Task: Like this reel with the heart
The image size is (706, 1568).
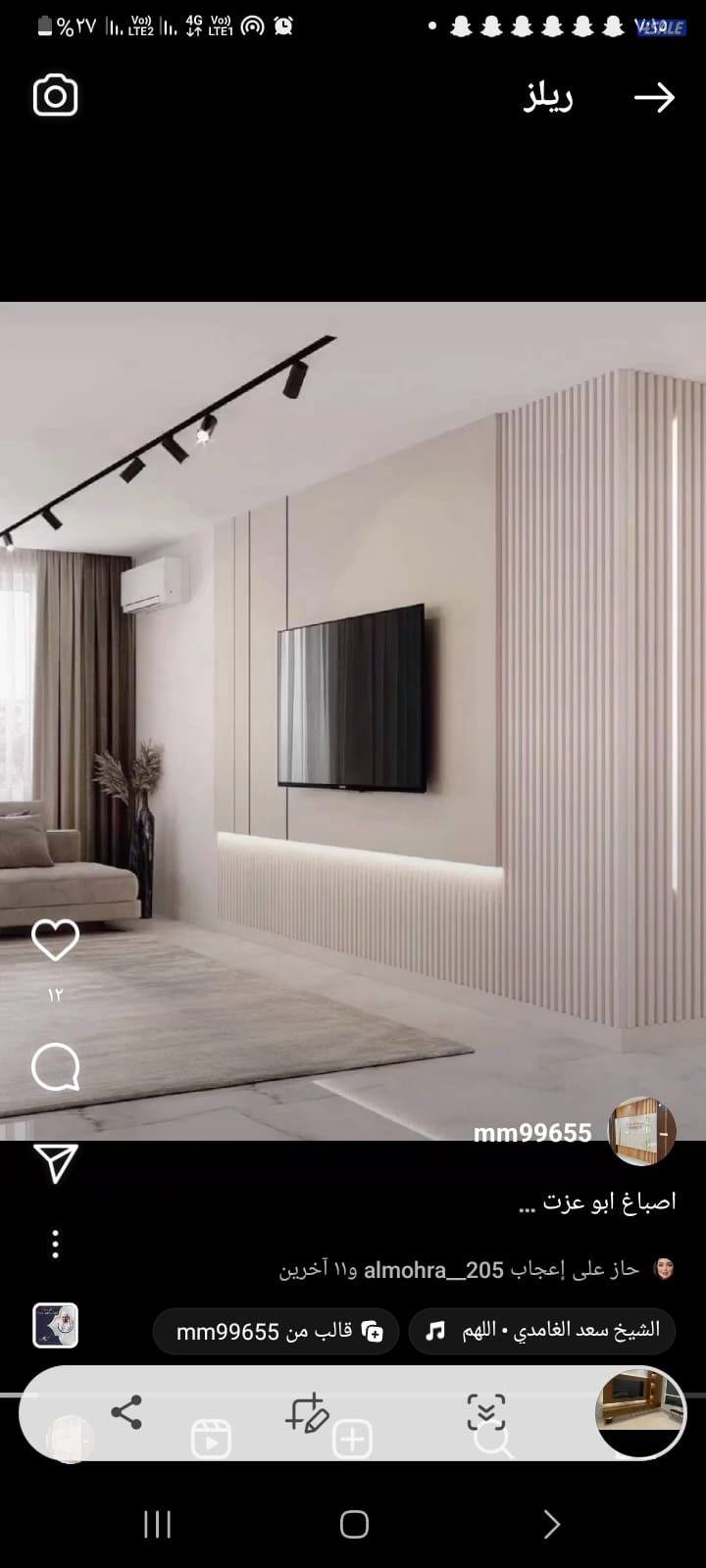Action: coord(55,941)
